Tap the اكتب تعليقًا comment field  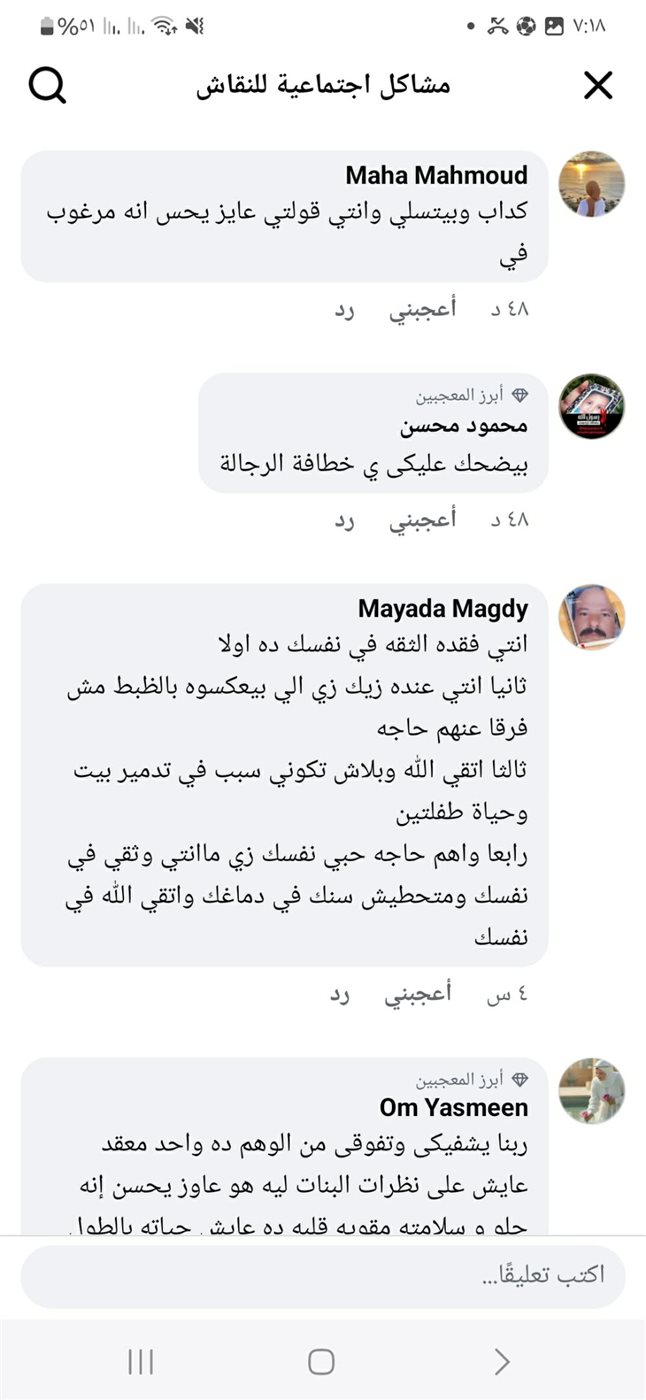tap(322, 1276)
